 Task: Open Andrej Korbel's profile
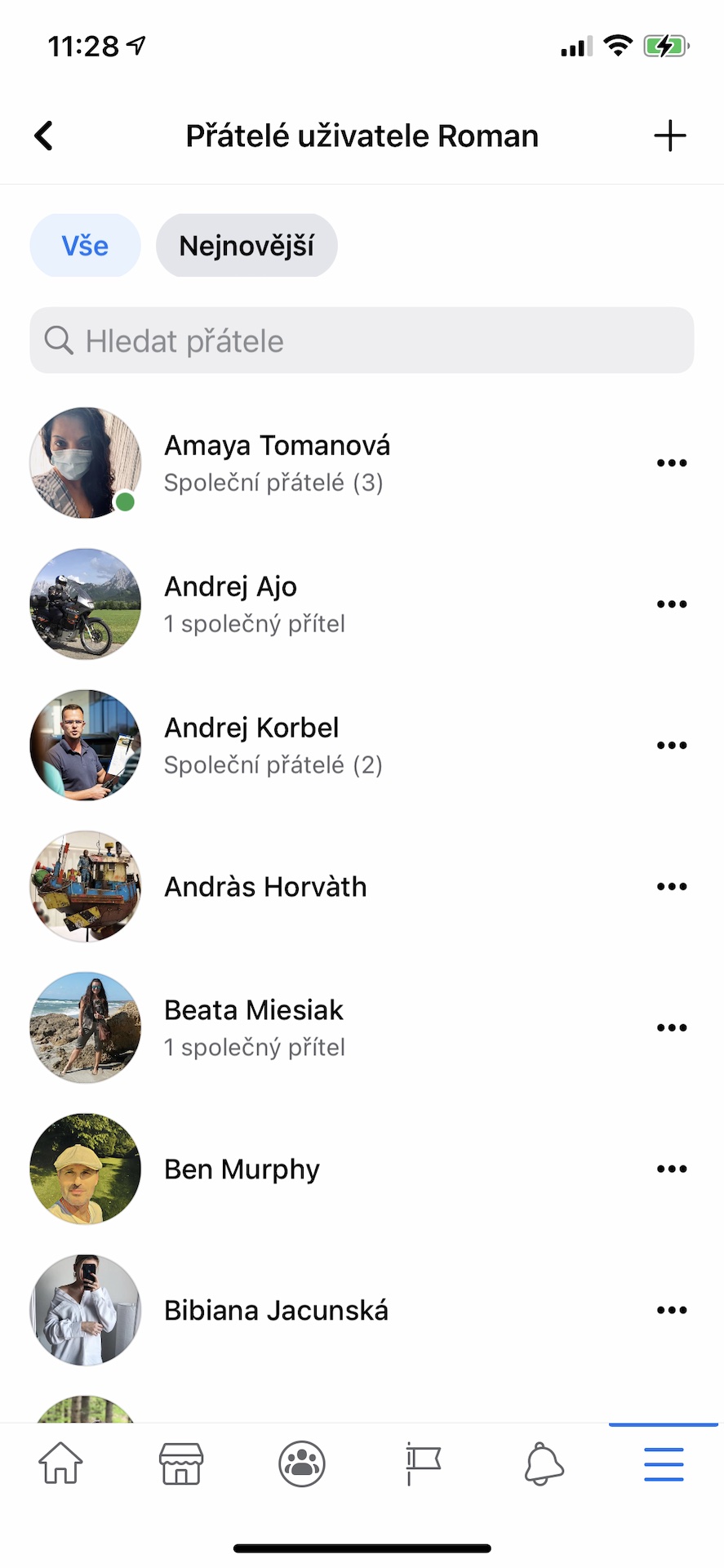(251, 729)
